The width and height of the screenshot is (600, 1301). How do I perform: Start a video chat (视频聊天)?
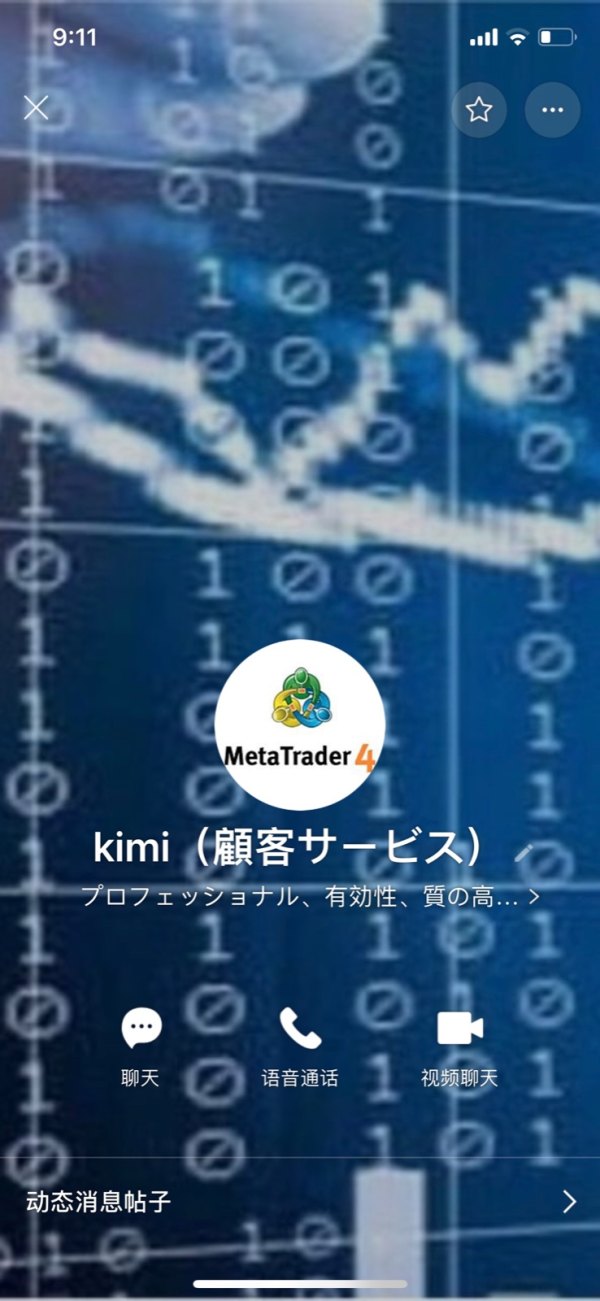[460, 1047]
